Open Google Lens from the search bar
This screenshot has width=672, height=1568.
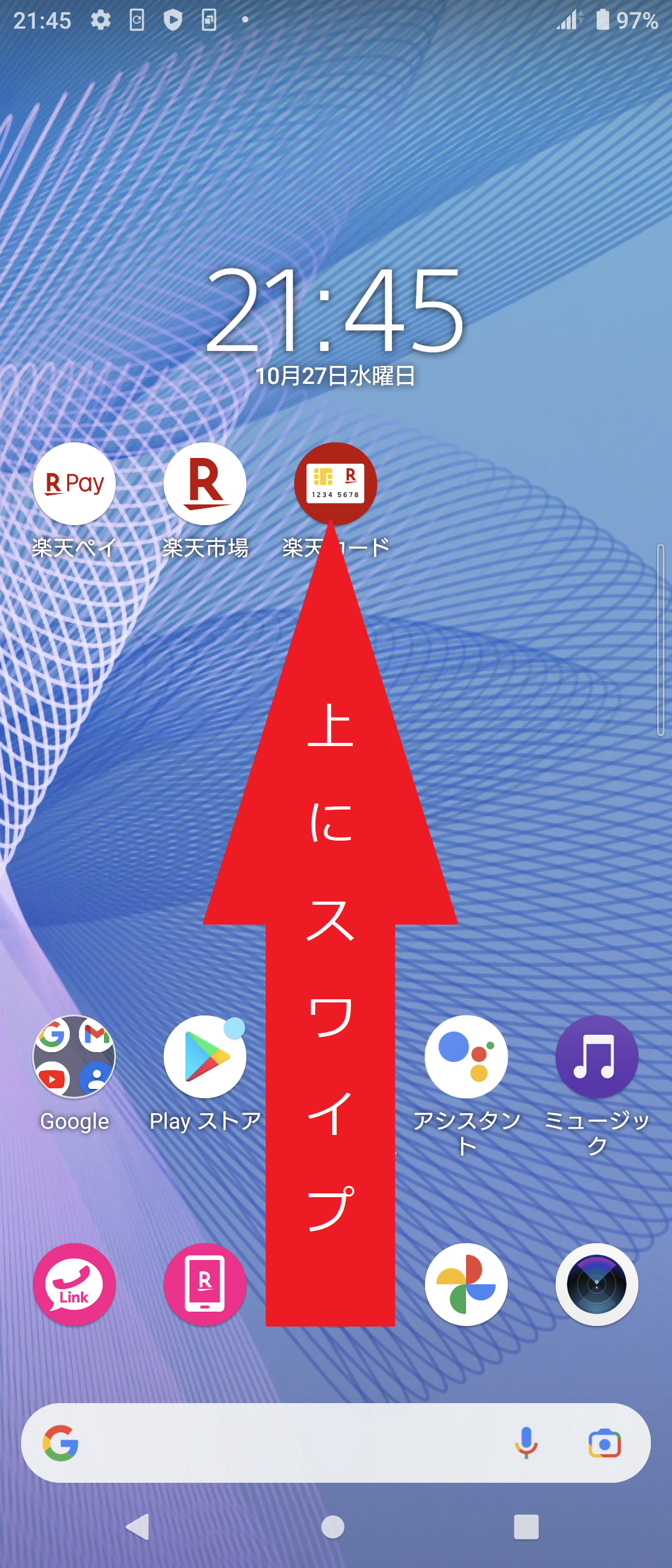(604, 1443)
